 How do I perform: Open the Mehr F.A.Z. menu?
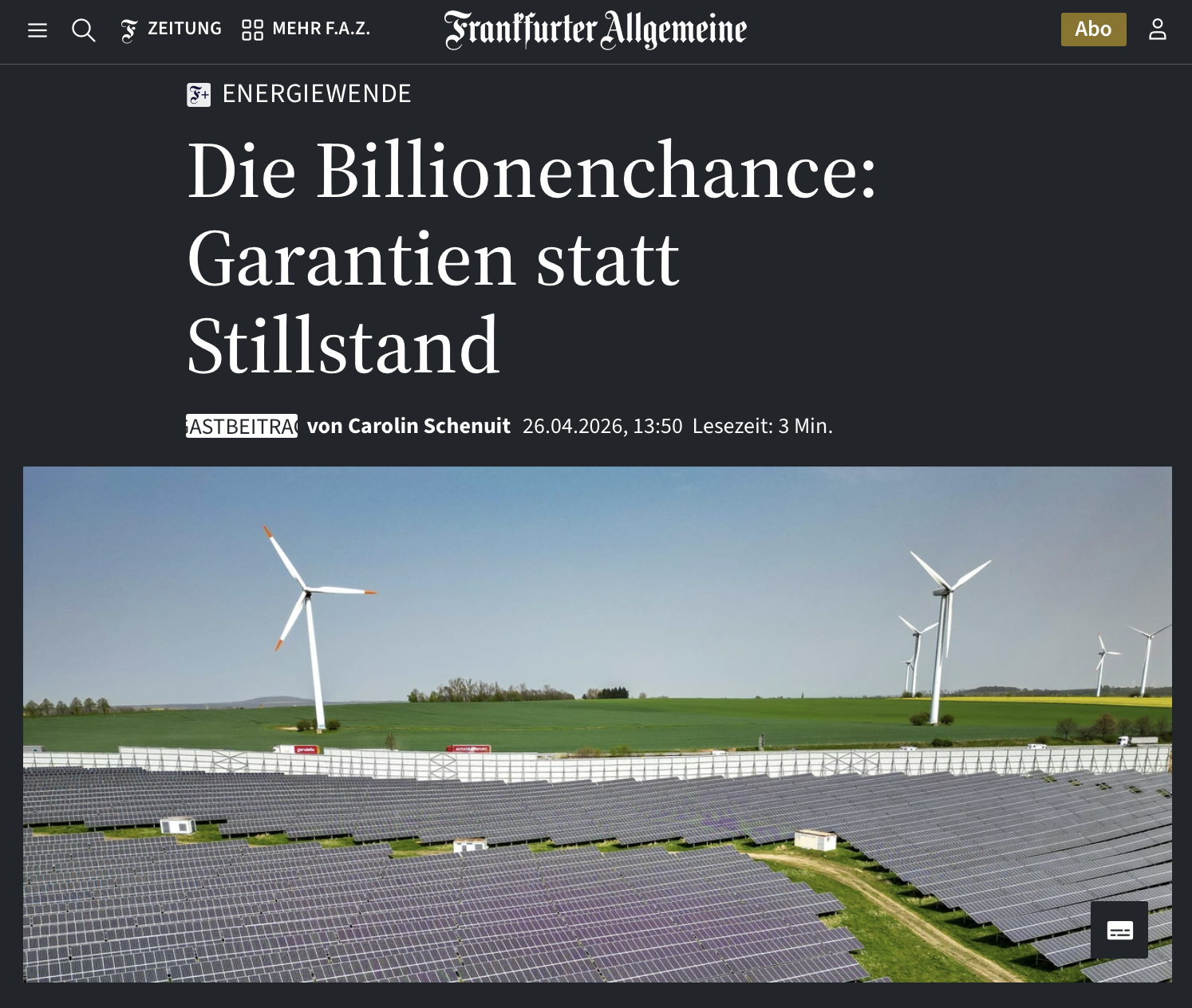[306, 30]
